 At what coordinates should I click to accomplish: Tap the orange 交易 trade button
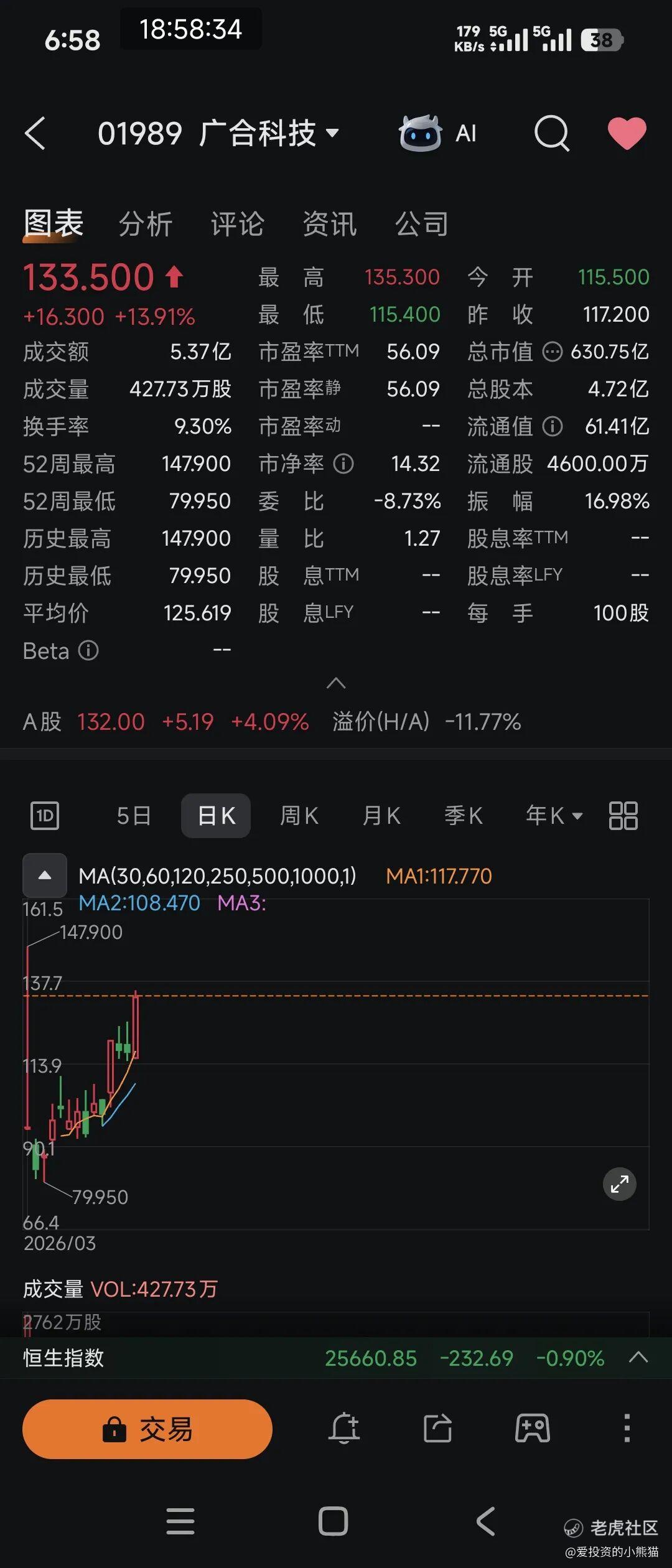click(x=147, y=1429)
